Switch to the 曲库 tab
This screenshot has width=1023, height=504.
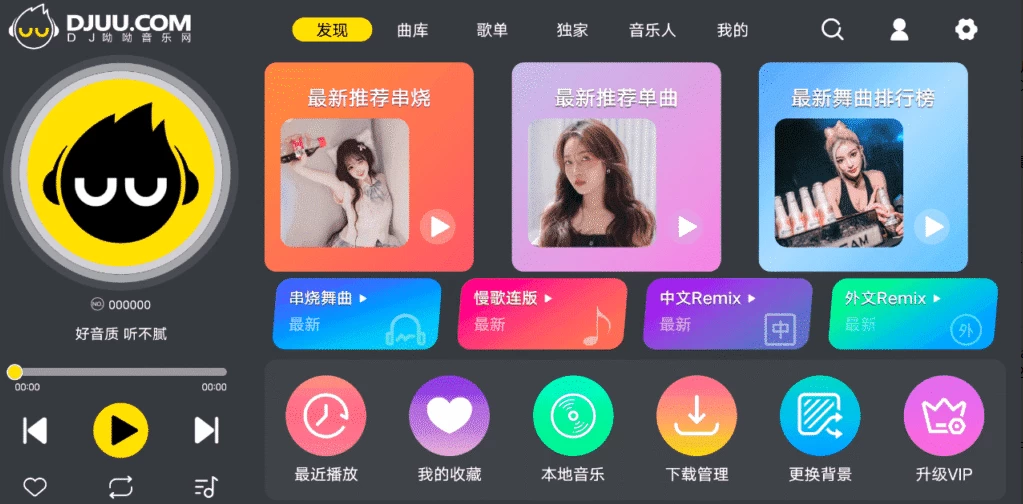tap(412, 30)
